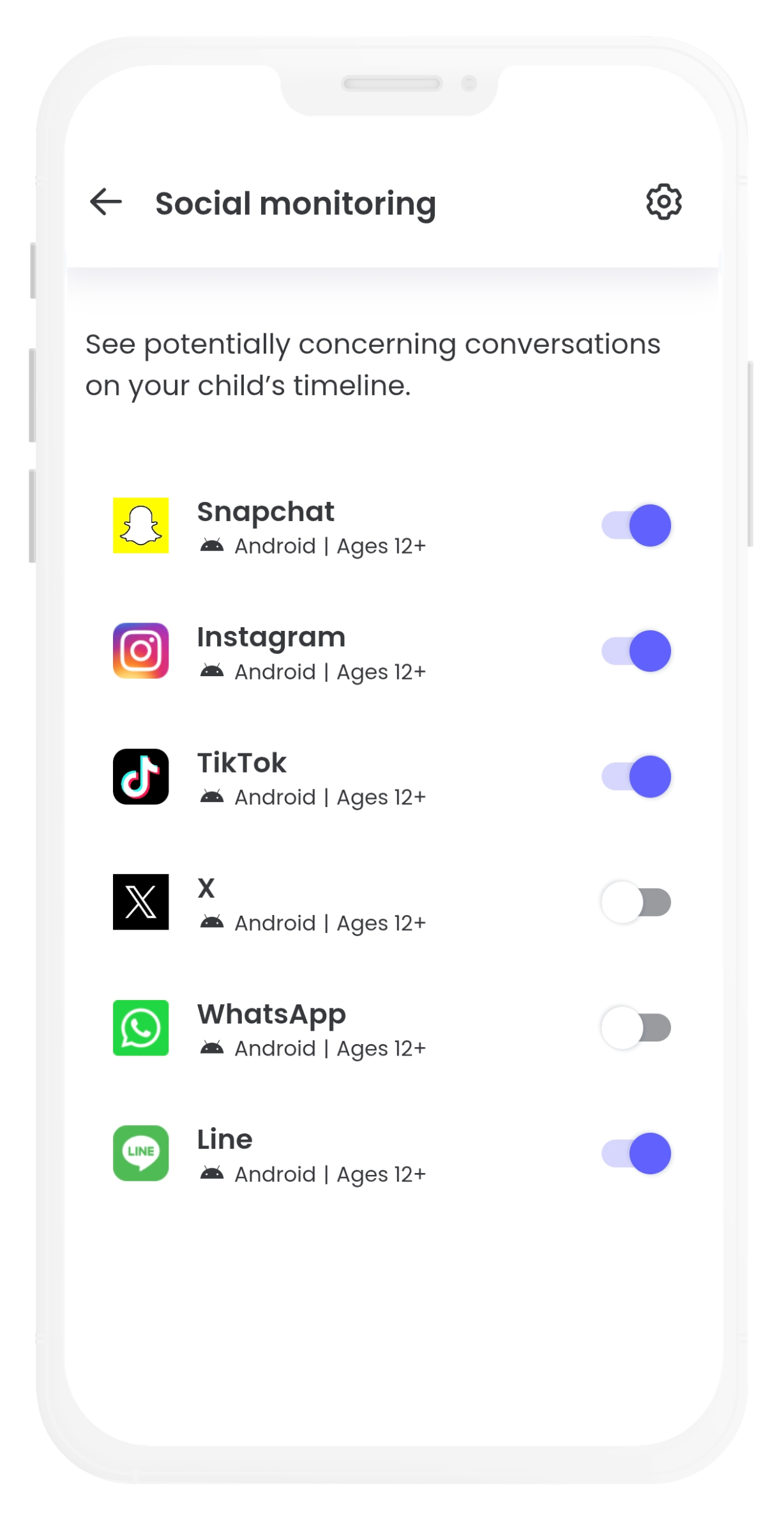784x1521 pixels.
Task: Turn off Snapchat monitoring
Action: coord(637,526)
